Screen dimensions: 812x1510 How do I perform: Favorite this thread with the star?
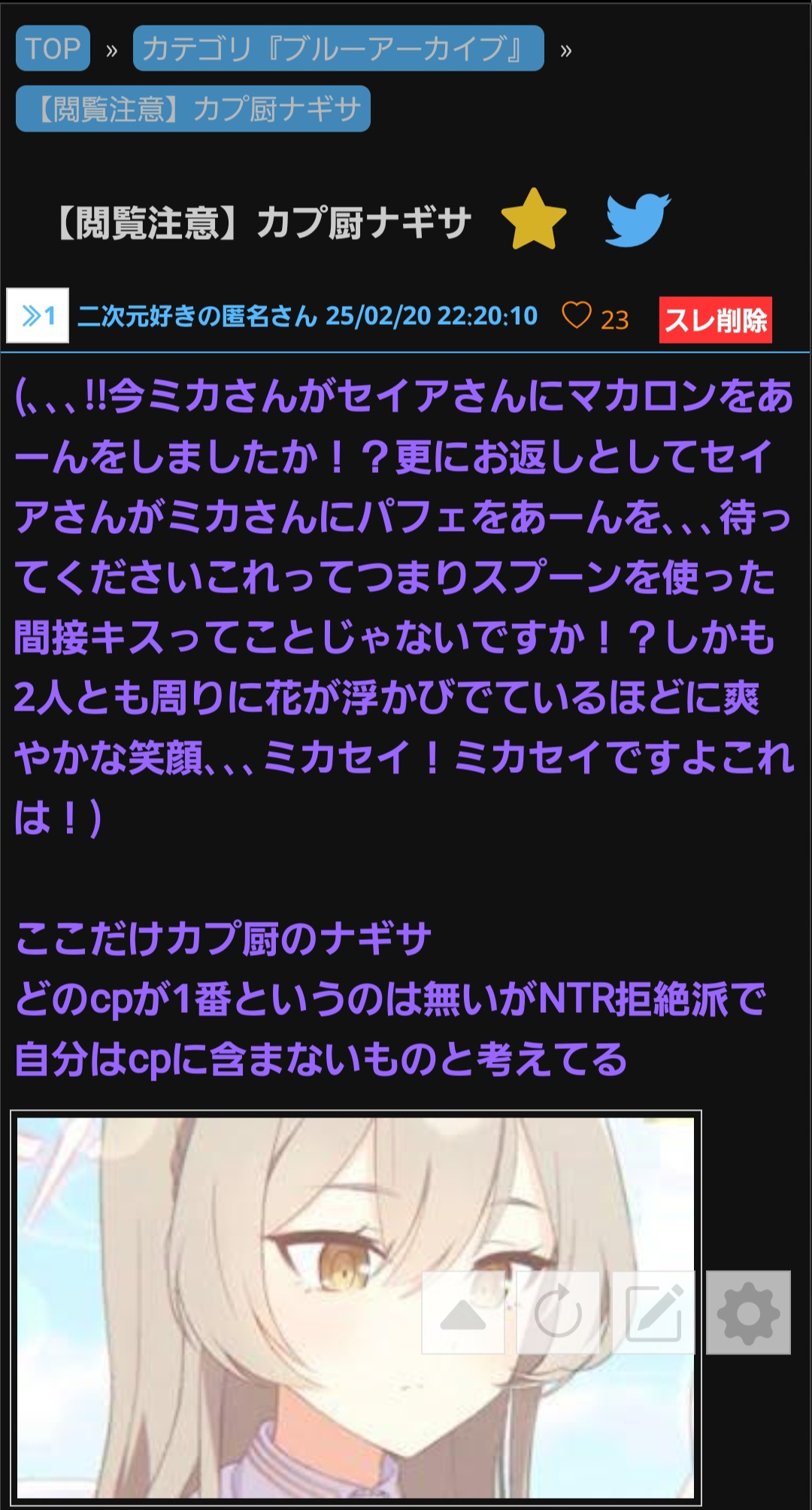click(534, 220)
